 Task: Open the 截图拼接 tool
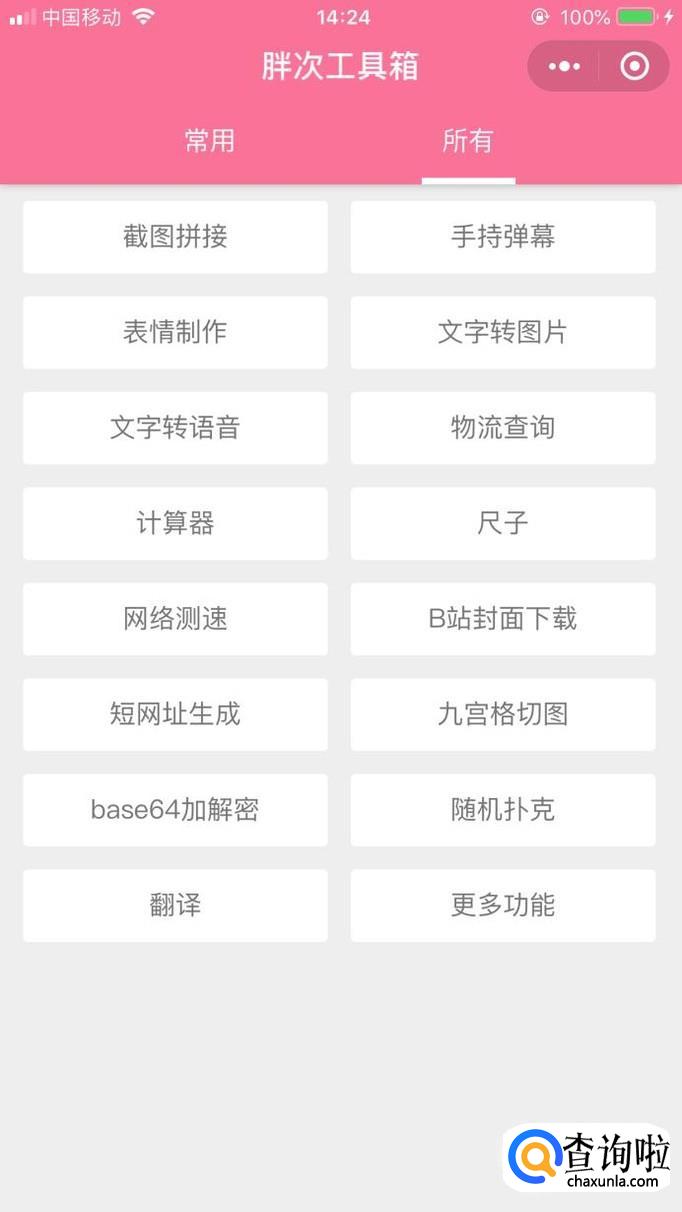pyautogui.click(x=175, y=237)
